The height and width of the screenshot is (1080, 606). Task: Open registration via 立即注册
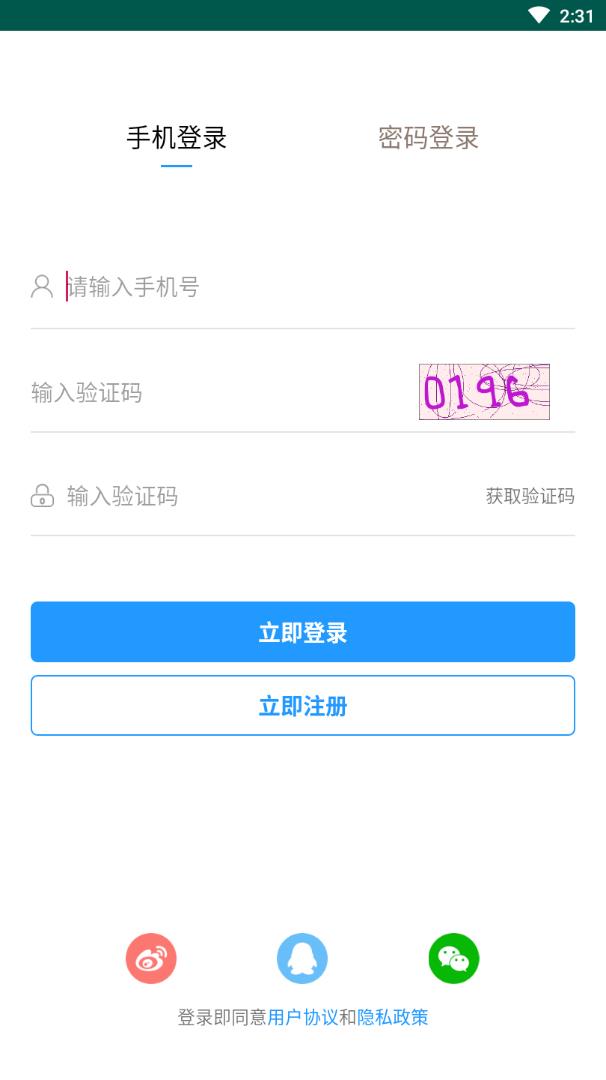[302, 706]
